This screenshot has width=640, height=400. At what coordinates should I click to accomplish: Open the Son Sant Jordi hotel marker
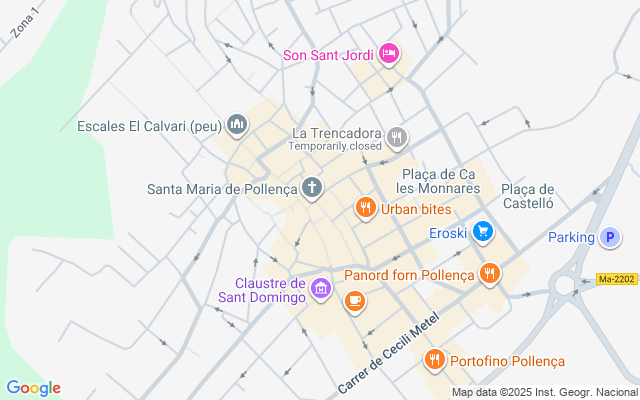[x=389, y=54]
